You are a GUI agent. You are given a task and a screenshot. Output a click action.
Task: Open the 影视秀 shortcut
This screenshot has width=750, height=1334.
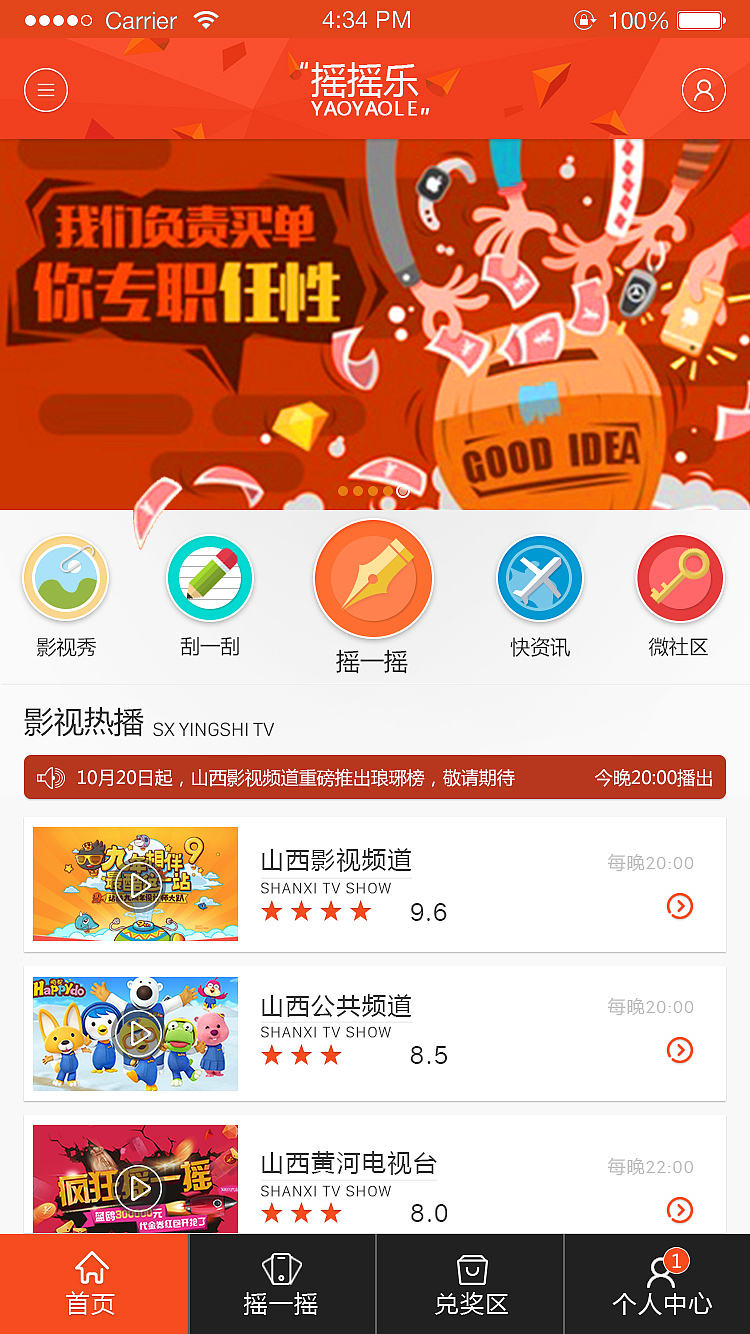tap(66, 579)
